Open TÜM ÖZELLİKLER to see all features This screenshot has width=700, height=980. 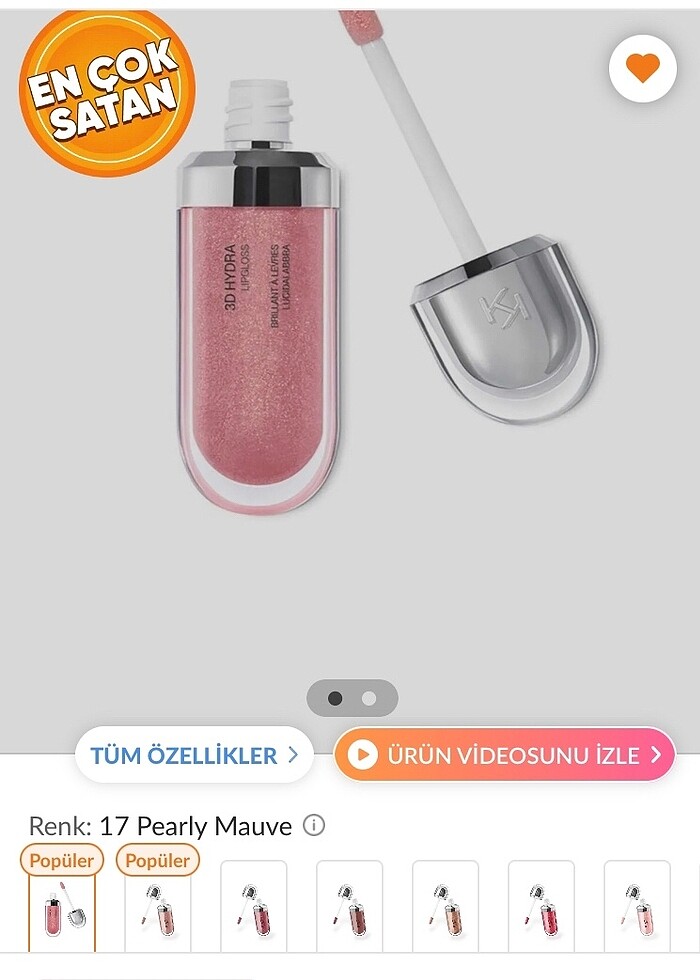[x=194, y=755]
